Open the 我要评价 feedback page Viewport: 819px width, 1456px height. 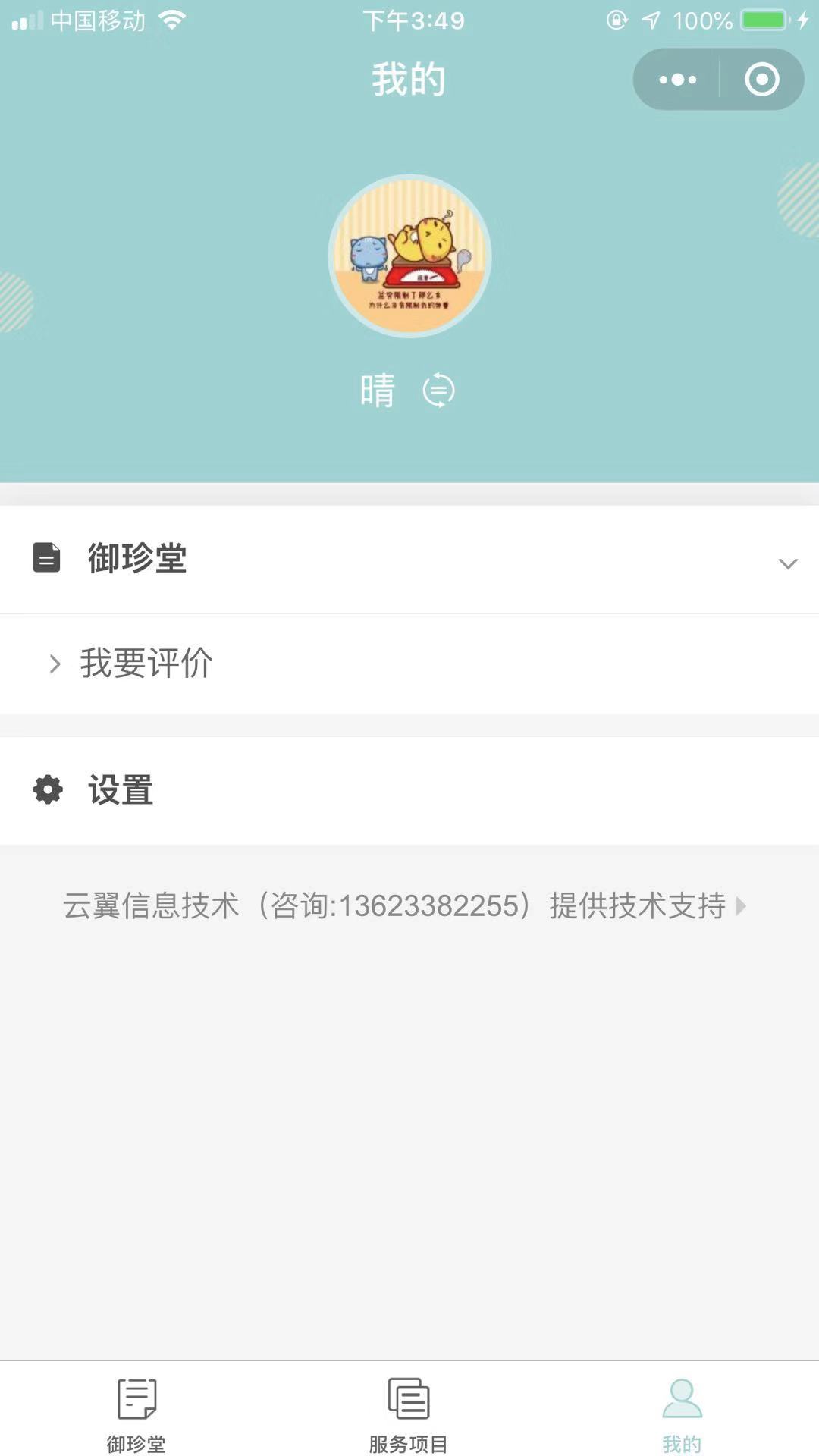pos(146,663)
